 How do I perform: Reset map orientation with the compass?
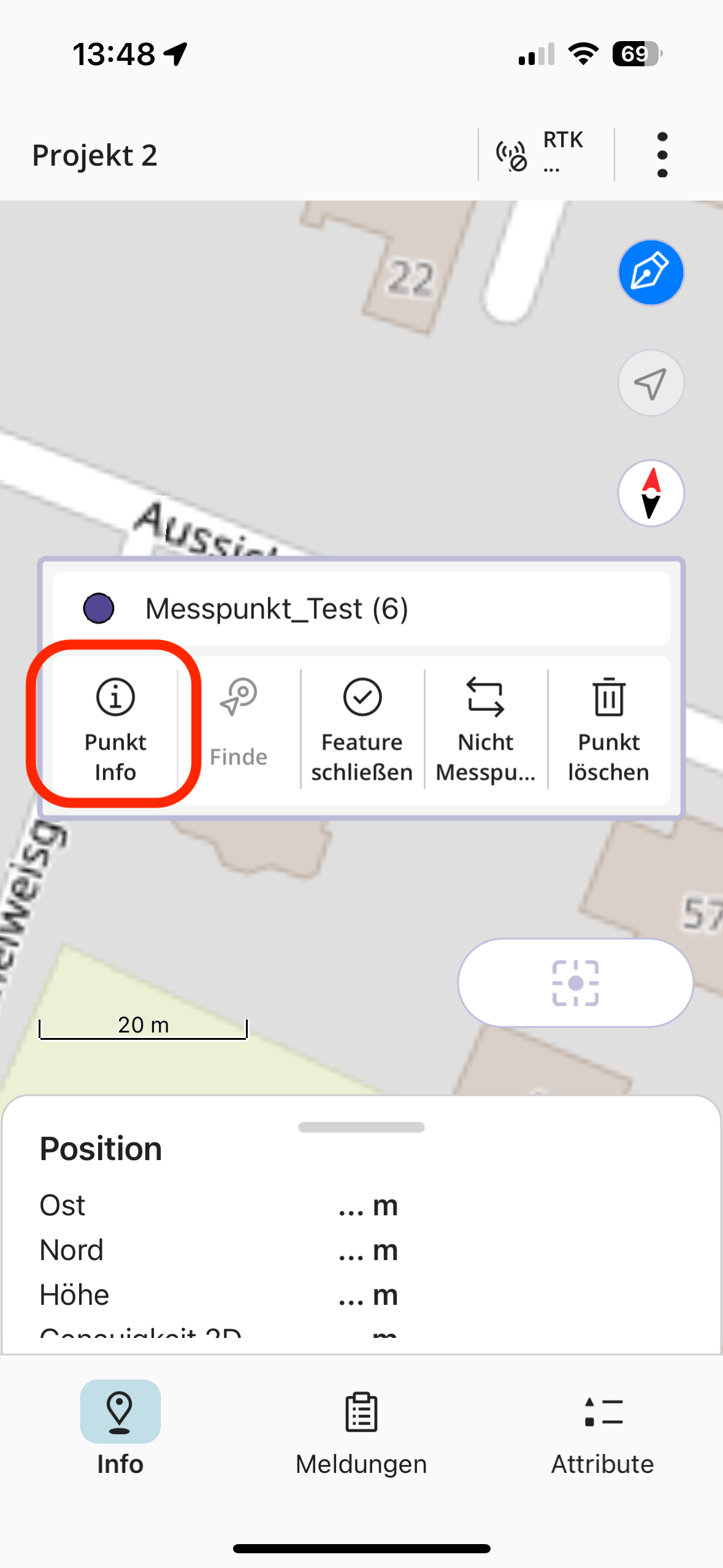[650, 493]
